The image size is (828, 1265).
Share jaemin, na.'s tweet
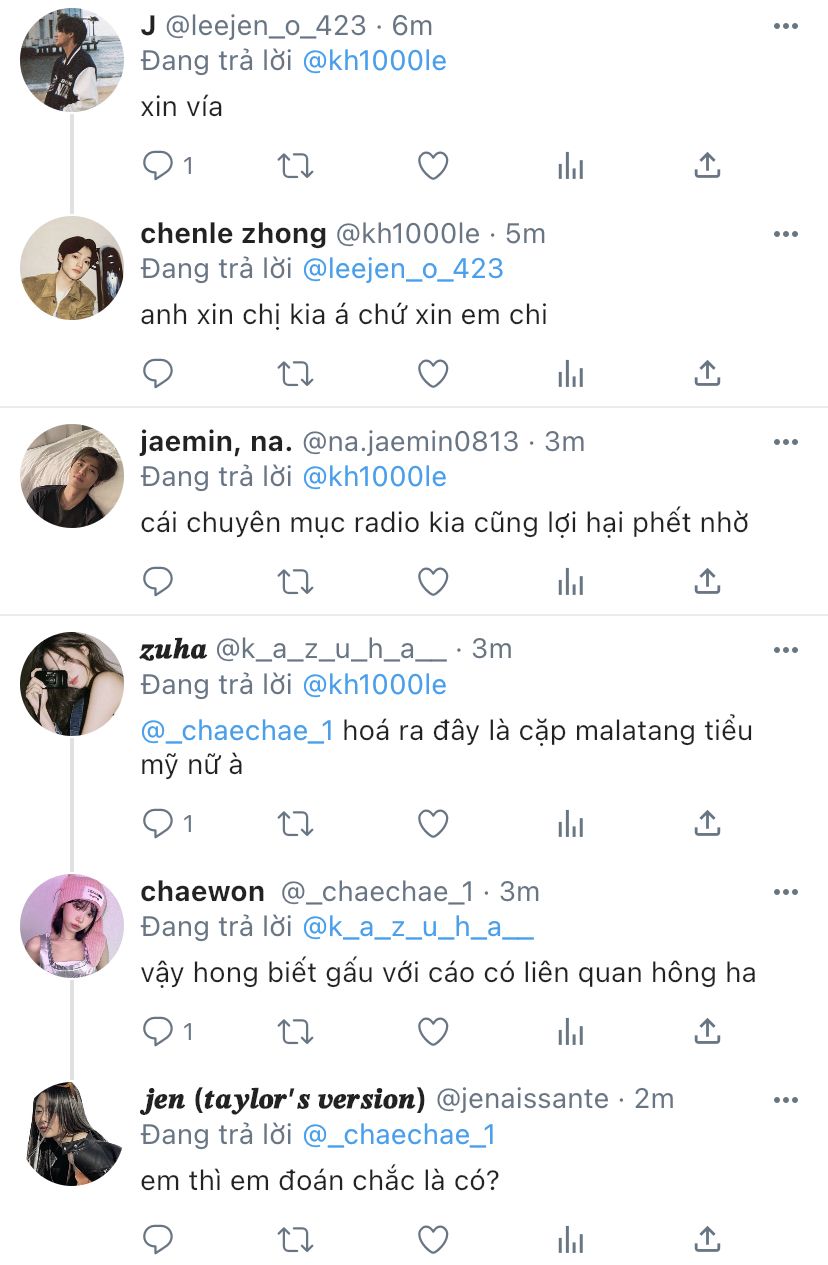[x=707, y=580]
